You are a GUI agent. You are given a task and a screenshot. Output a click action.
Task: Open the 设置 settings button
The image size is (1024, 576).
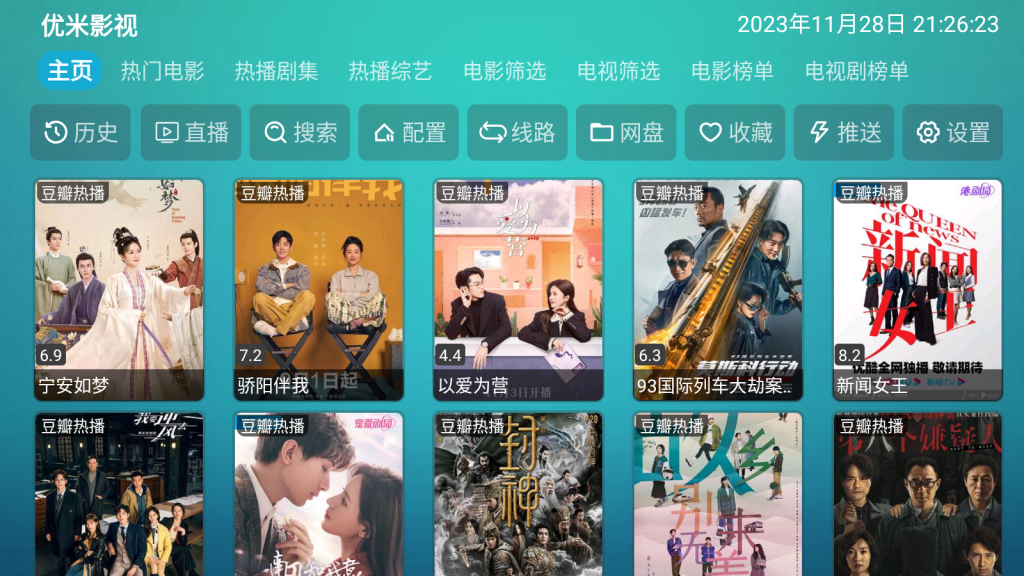(952, 132)
